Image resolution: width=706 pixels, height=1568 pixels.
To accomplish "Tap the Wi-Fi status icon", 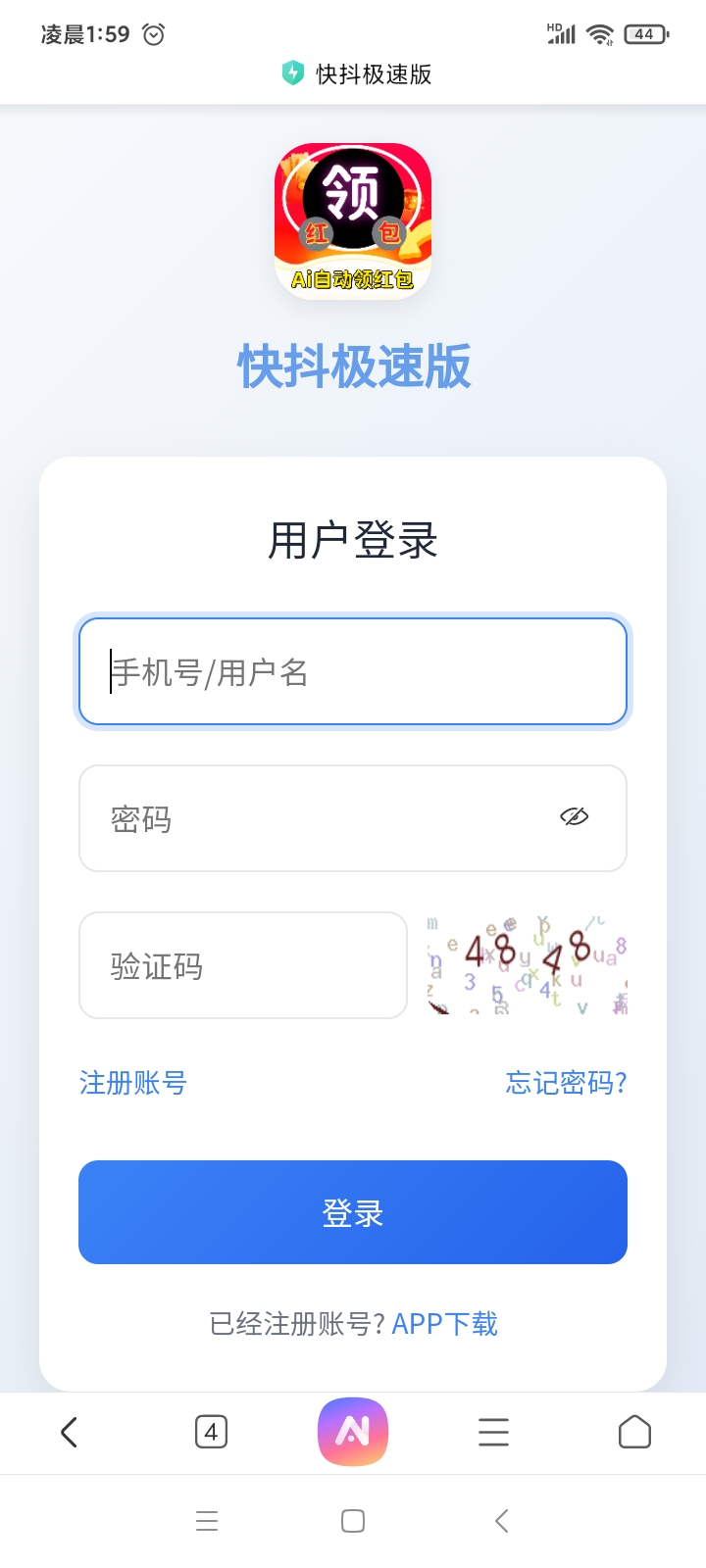I will (600, 31).
